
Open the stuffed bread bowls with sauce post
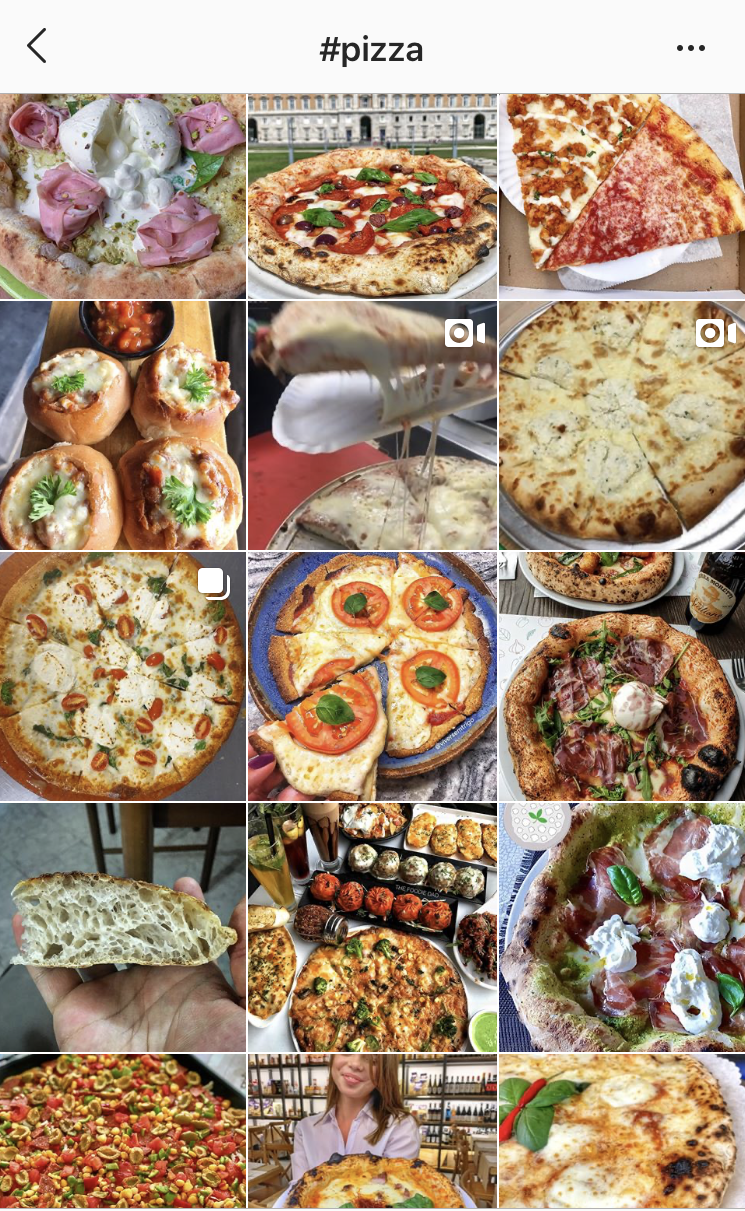coord(123,426)
